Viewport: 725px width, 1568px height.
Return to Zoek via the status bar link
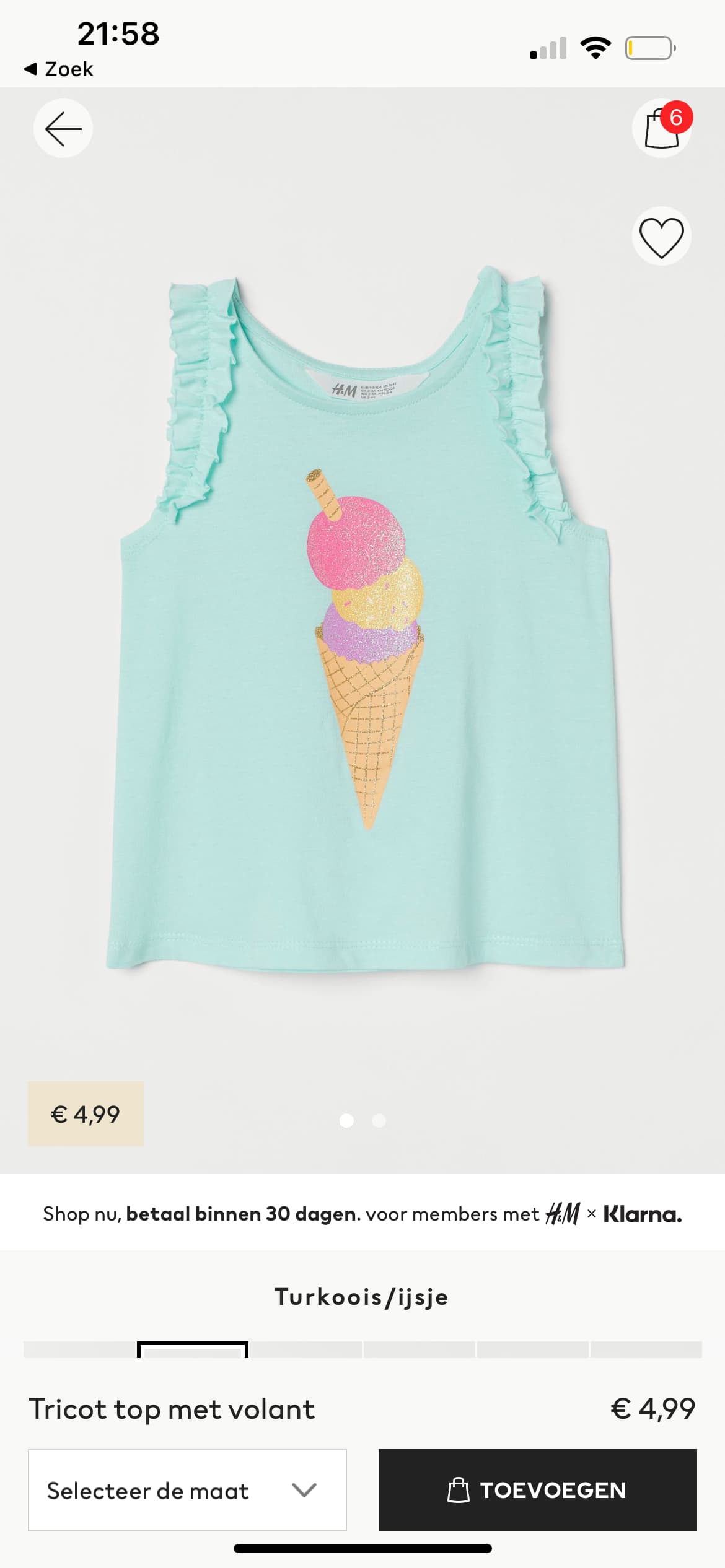(x=59, y=69)
